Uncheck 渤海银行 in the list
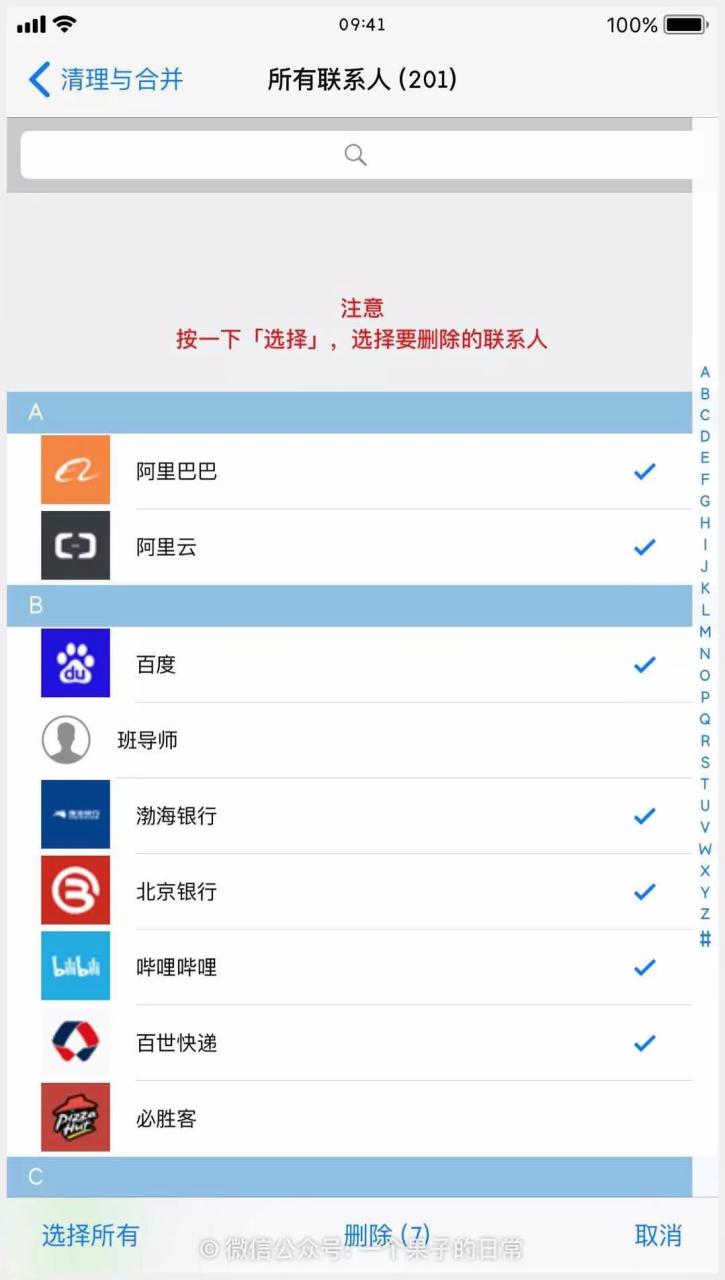This screenshot has height=1280, width=725. tap(348, 816)
